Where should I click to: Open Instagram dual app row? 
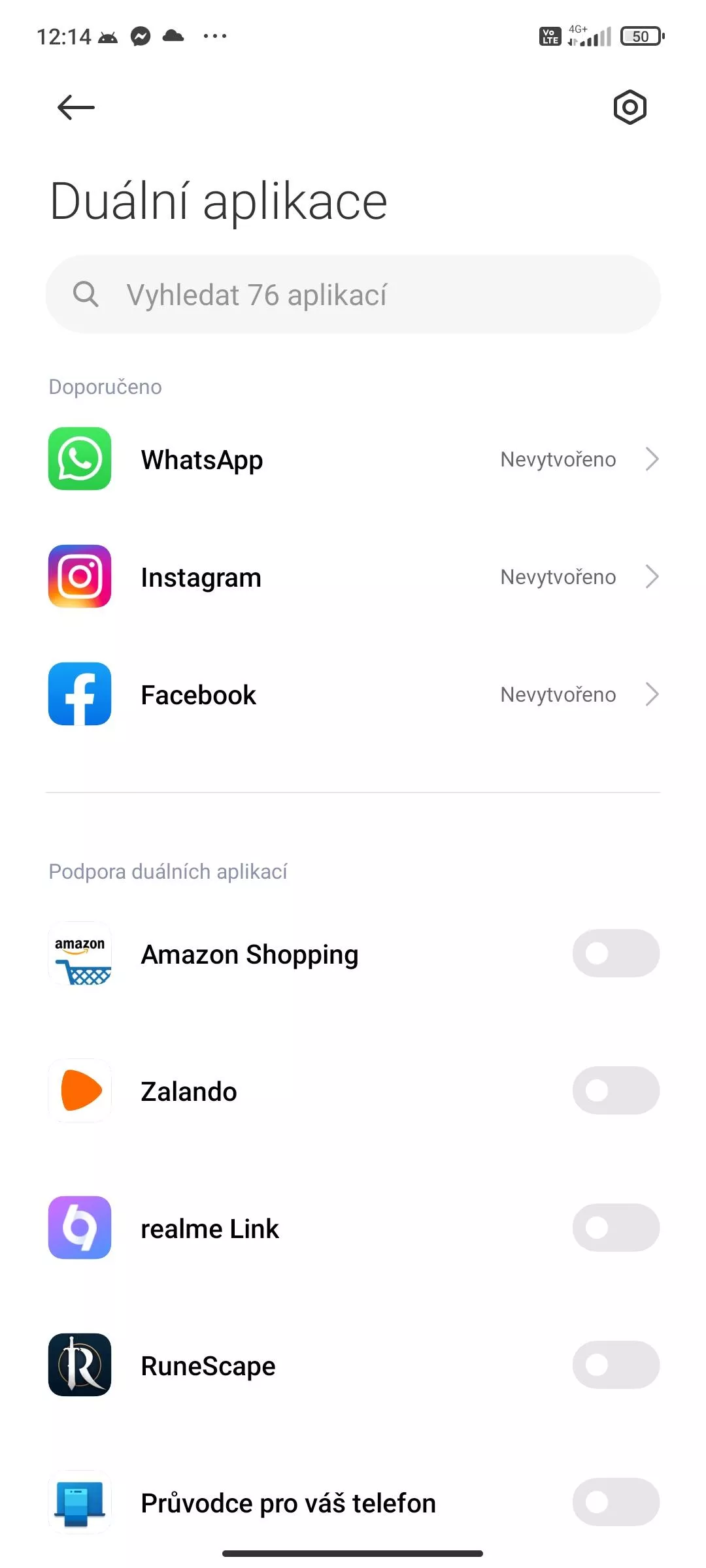(x=353, y=577)
